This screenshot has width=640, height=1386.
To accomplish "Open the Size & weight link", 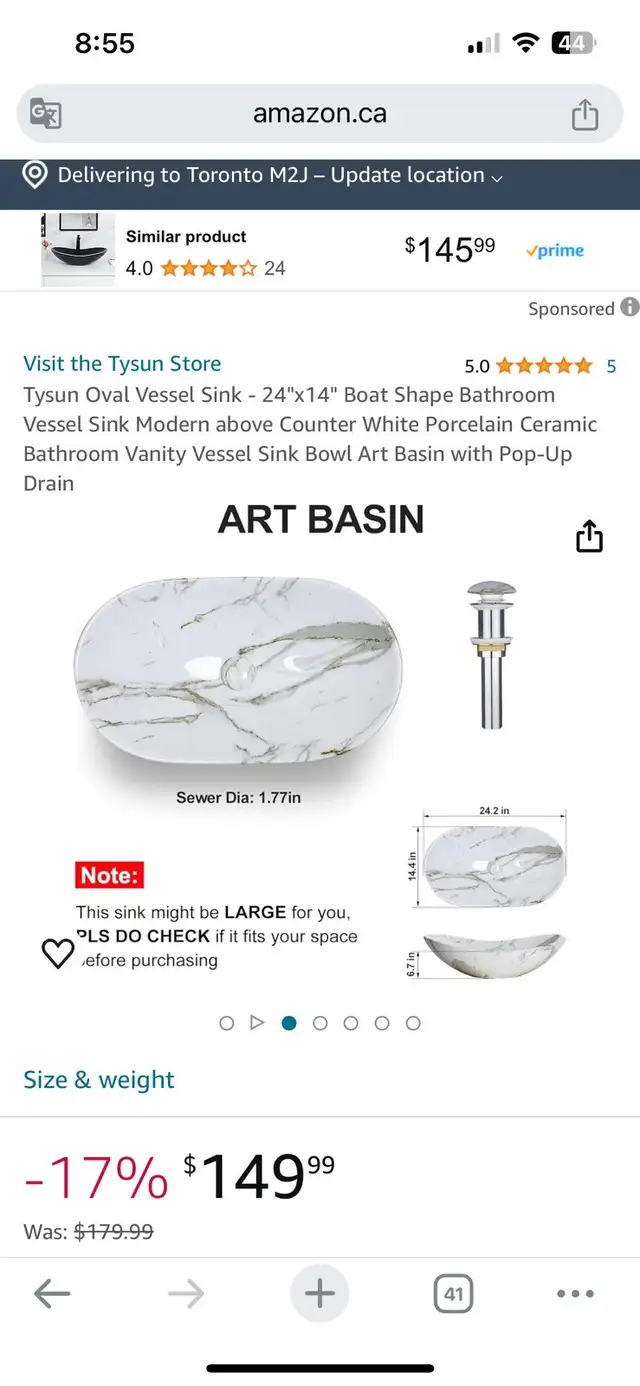I will coord(99,1080).
